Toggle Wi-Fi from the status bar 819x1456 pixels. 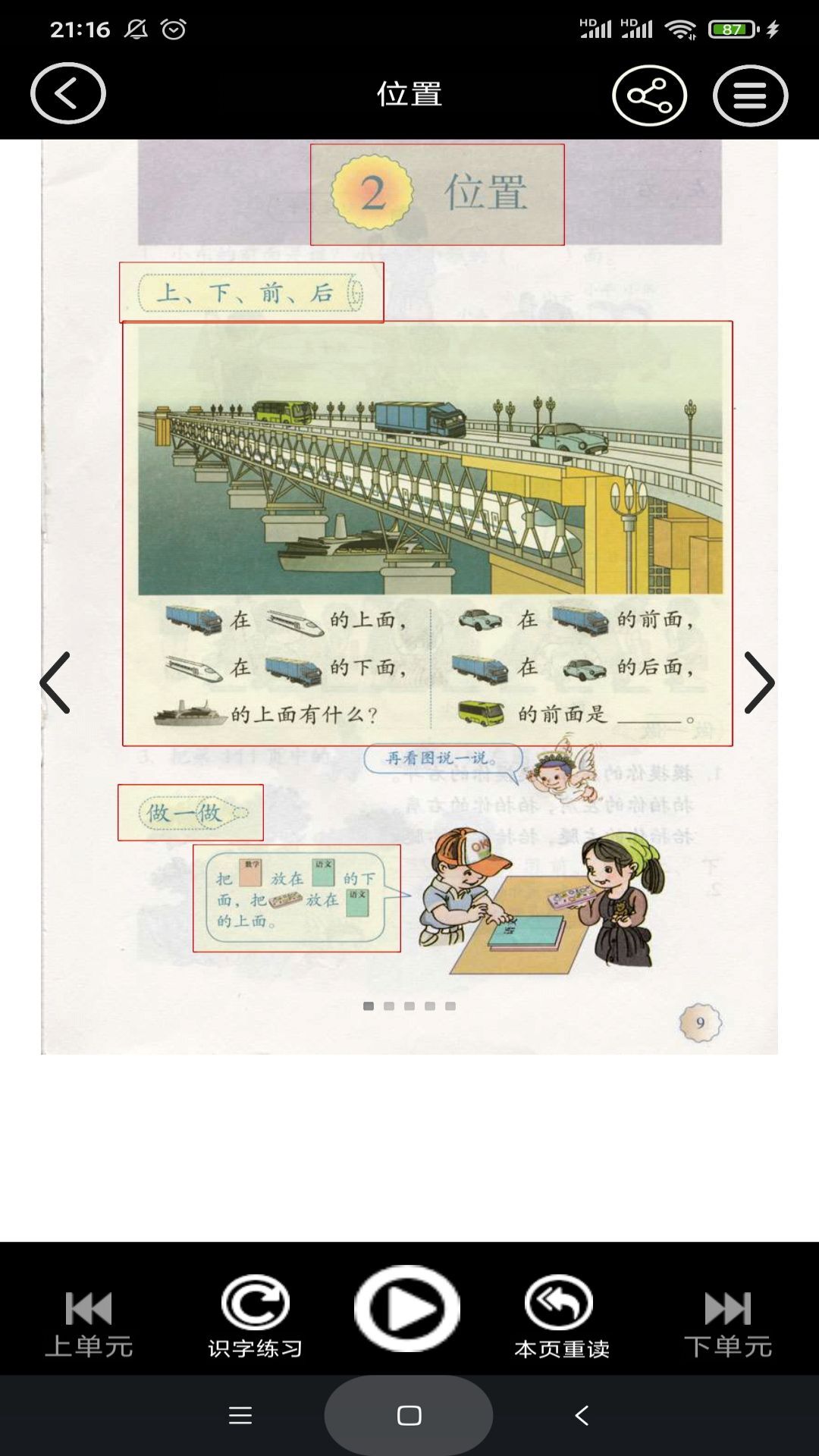[x=680, y=27]
